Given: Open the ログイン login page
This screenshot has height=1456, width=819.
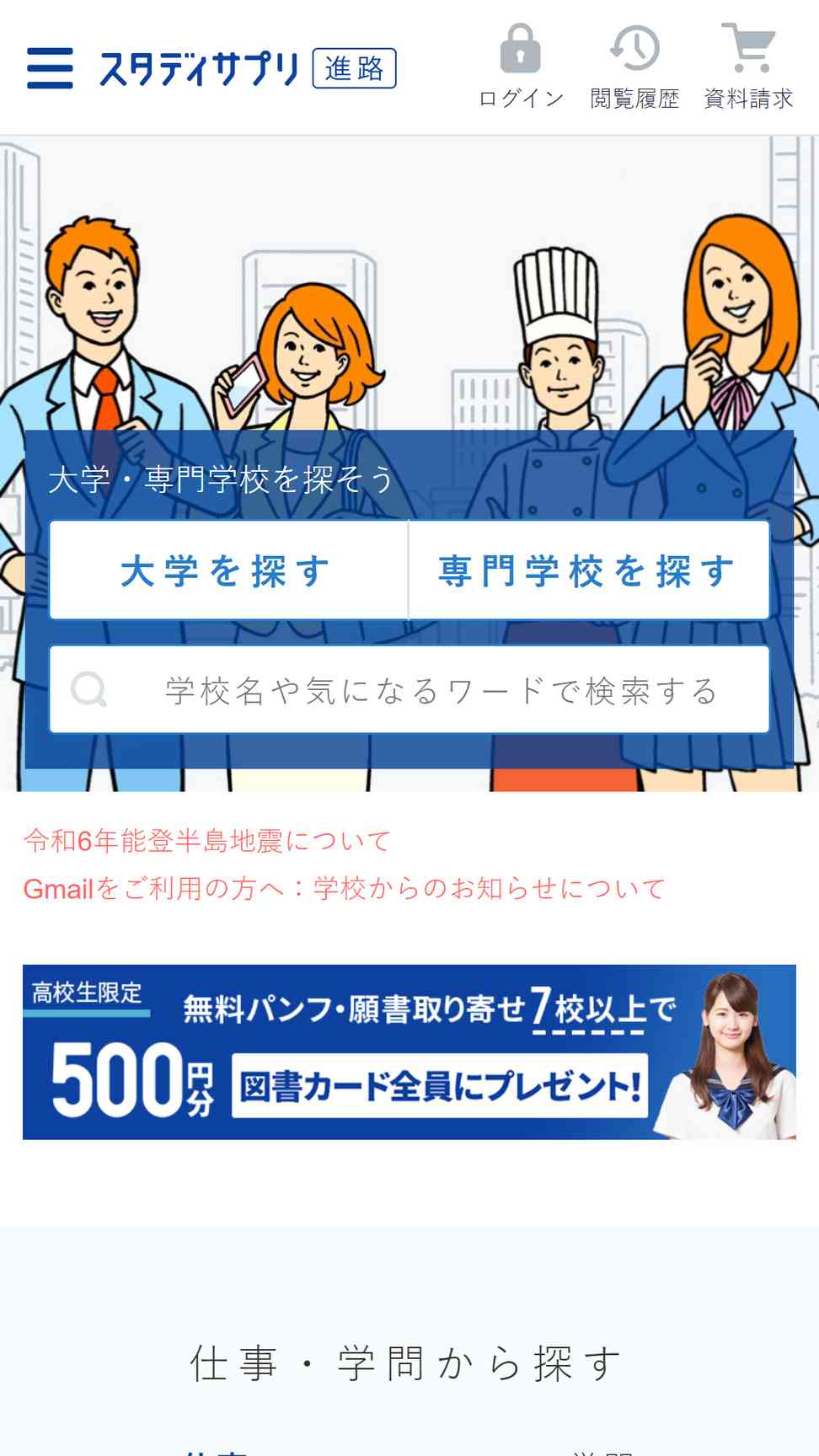Looking at the screenshot, I should [521, 67].
